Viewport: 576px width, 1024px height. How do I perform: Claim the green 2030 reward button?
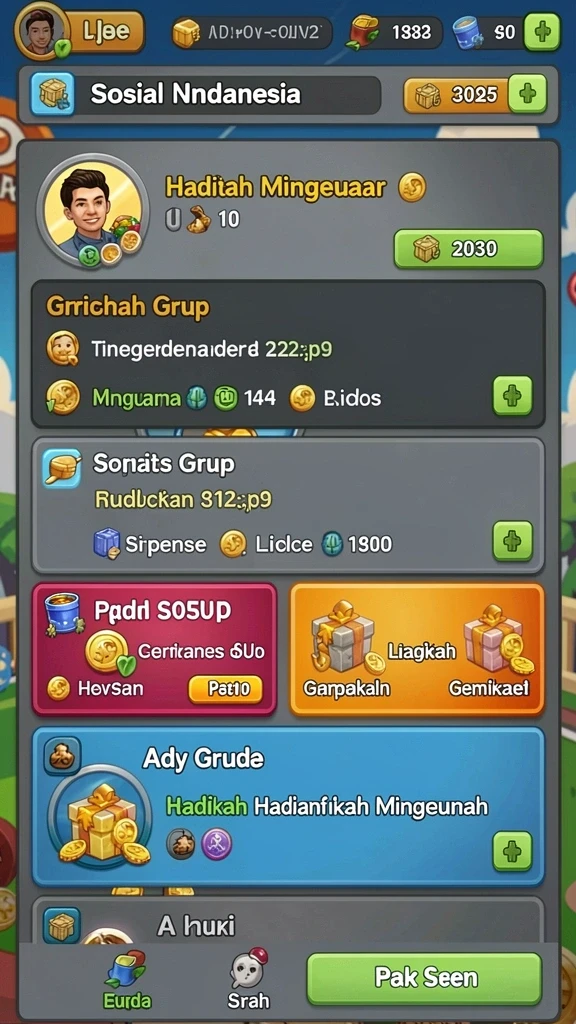[468, 249]
